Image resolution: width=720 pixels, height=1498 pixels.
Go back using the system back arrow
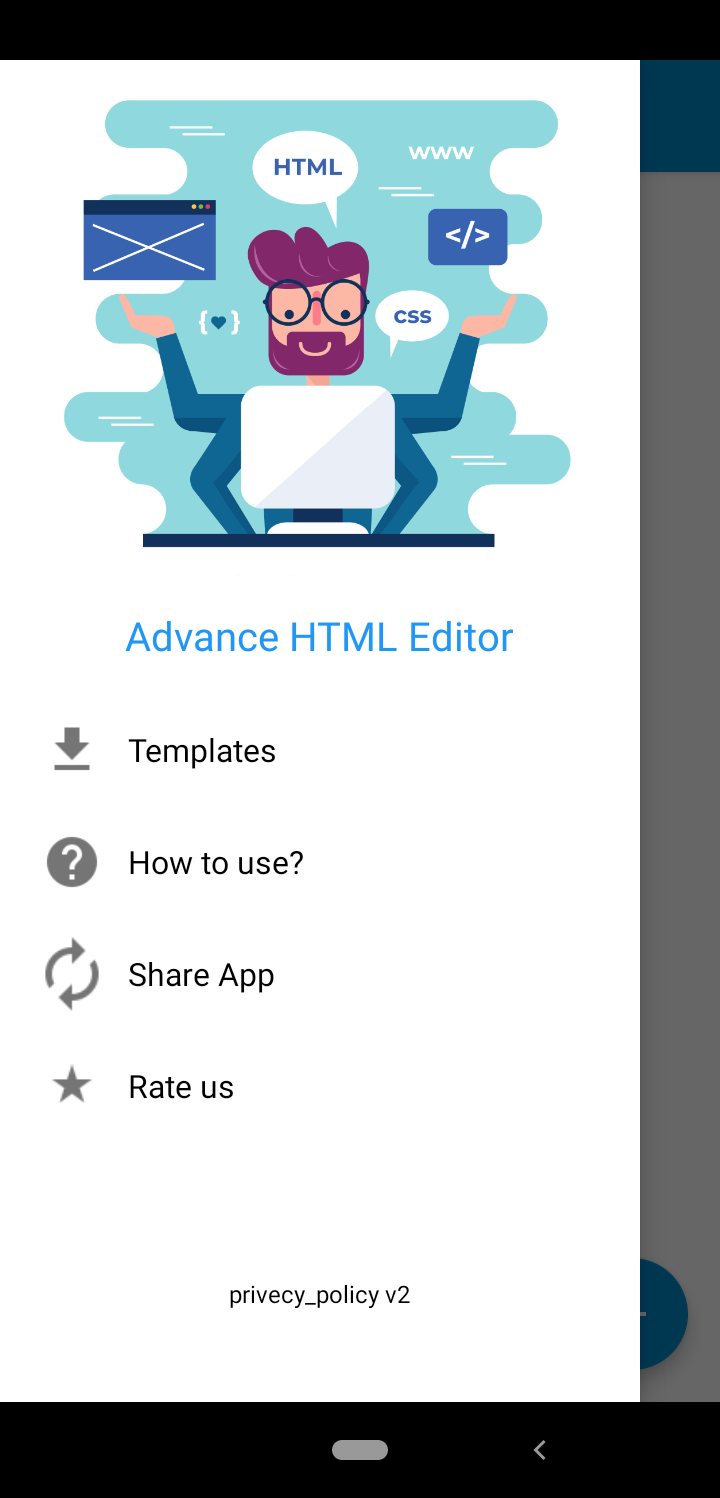tap(540, 1450)
